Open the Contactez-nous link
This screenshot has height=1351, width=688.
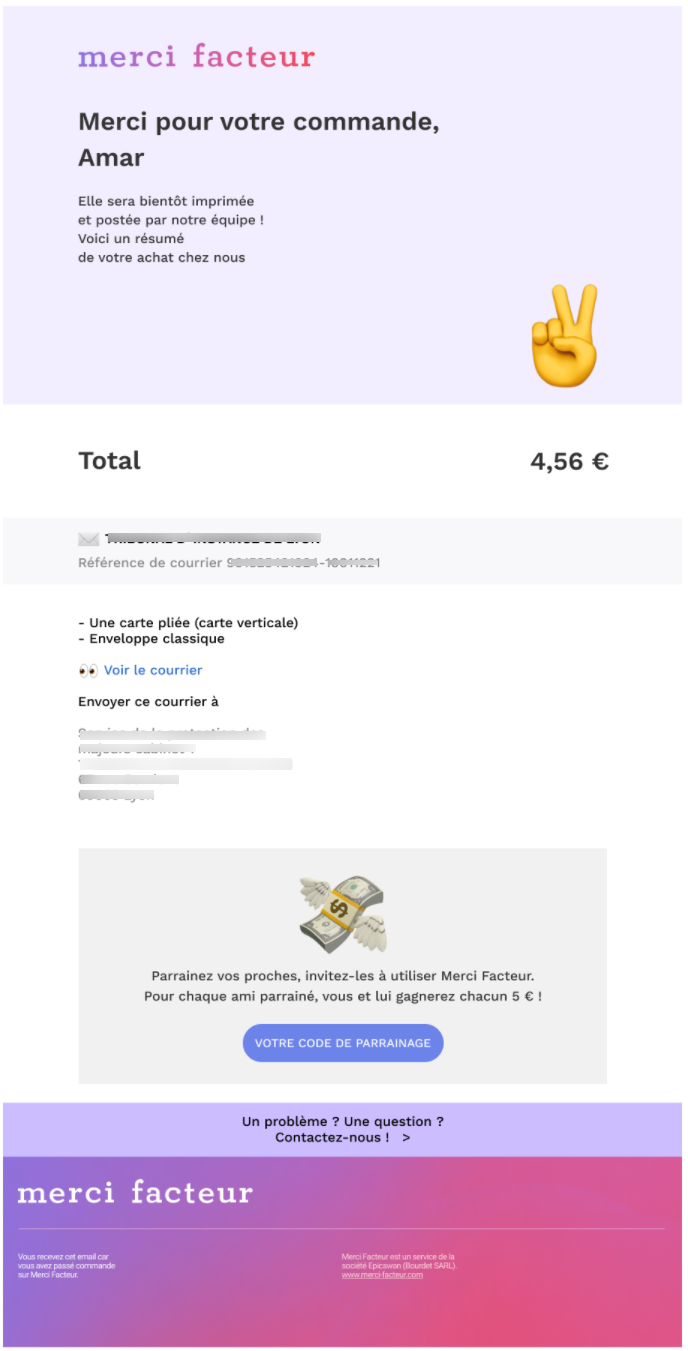(x=342, y=1137)
